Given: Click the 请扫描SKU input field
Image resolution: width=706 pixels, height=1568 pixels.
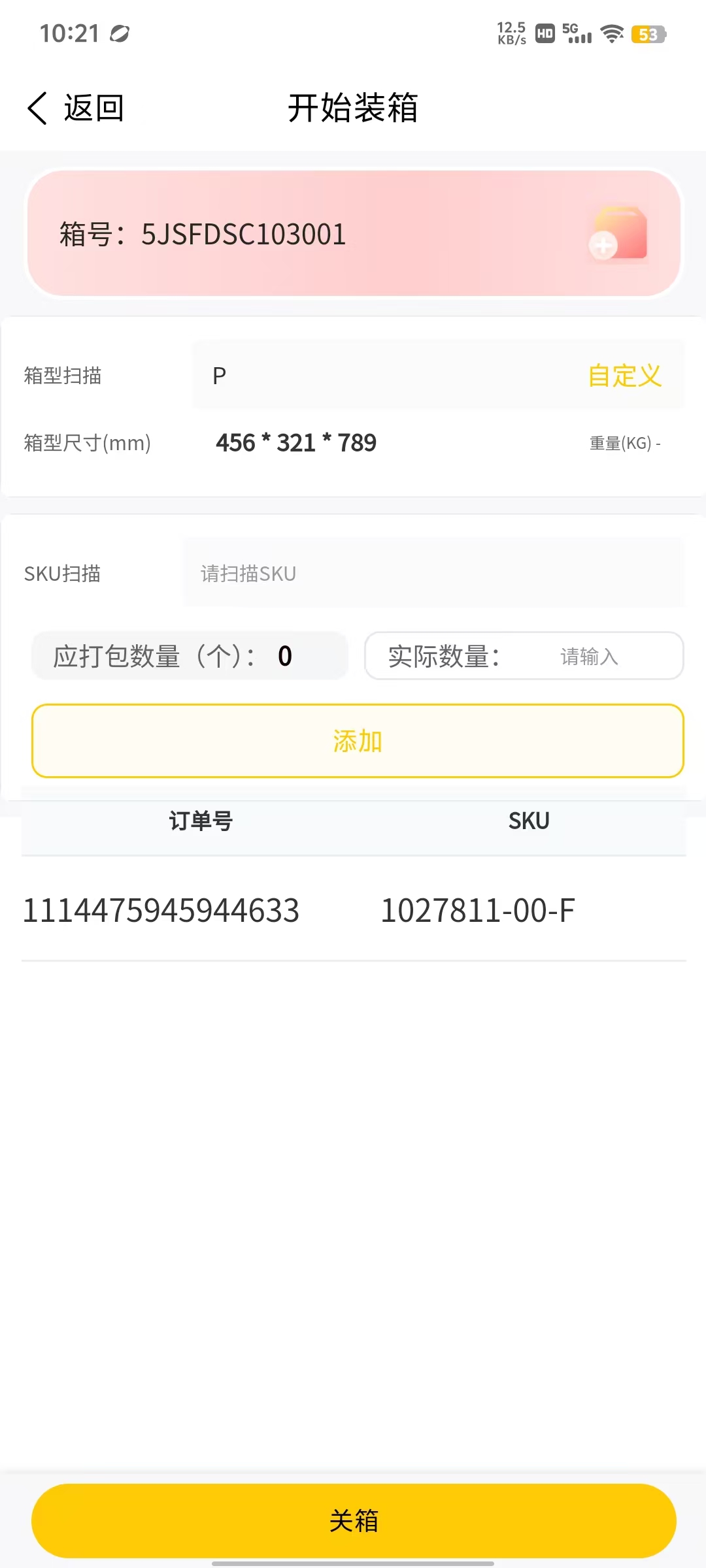Looking at the screenshot, I should coord(435,573).
